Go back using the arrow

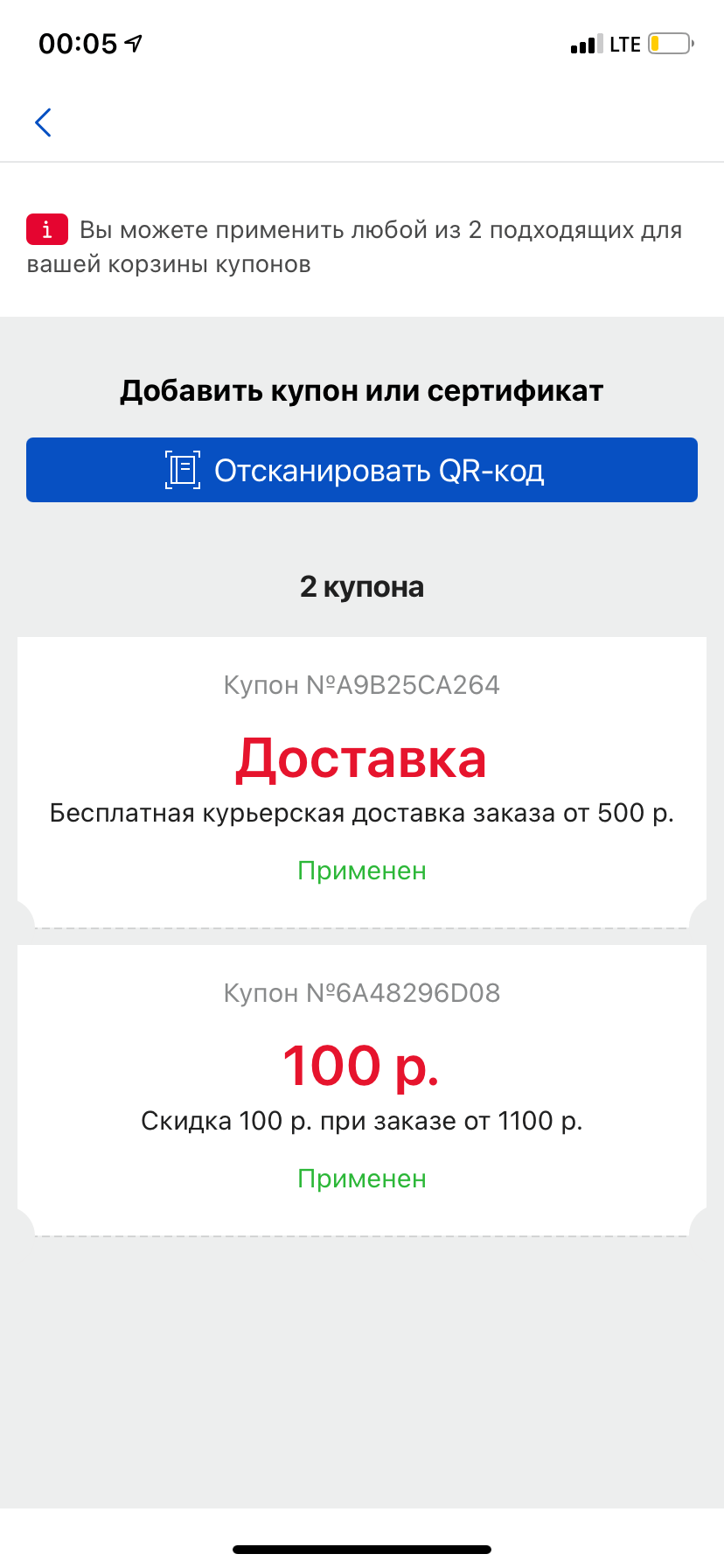click(x=43, y=122)
